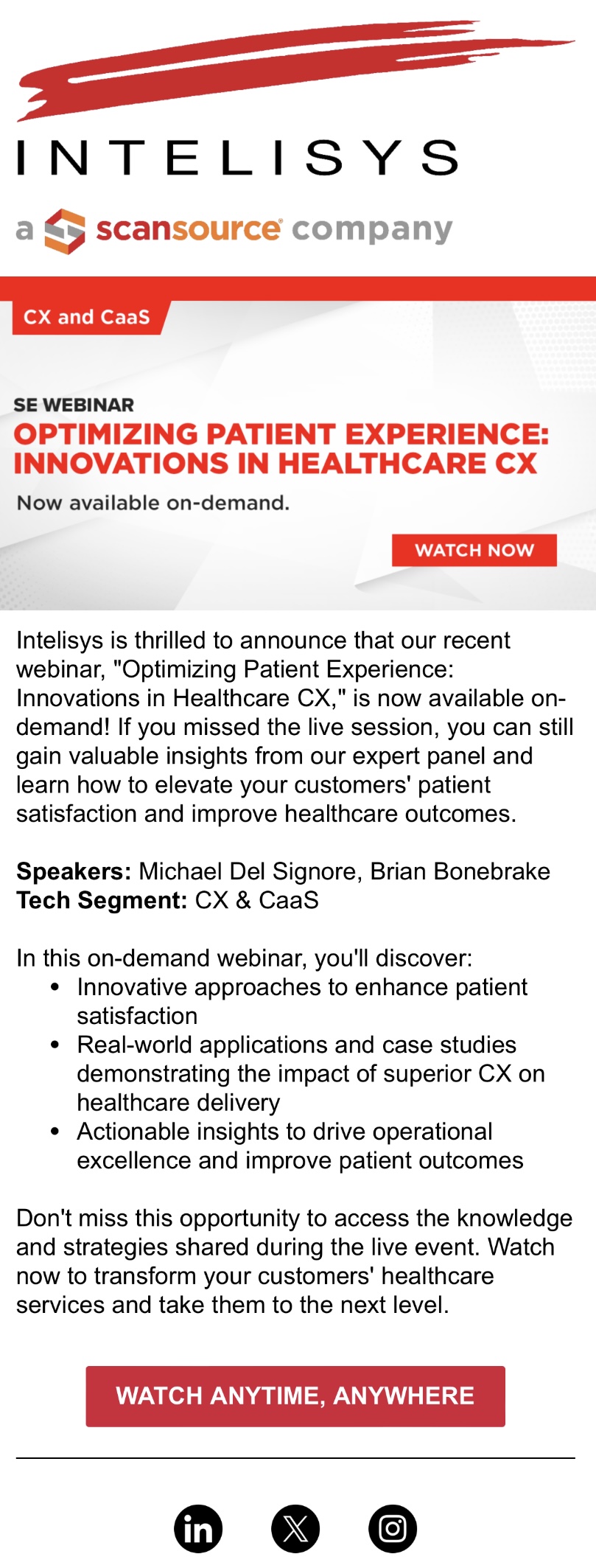
Task: Open the Instagram profile icon
Action: tap(393, 1528)
